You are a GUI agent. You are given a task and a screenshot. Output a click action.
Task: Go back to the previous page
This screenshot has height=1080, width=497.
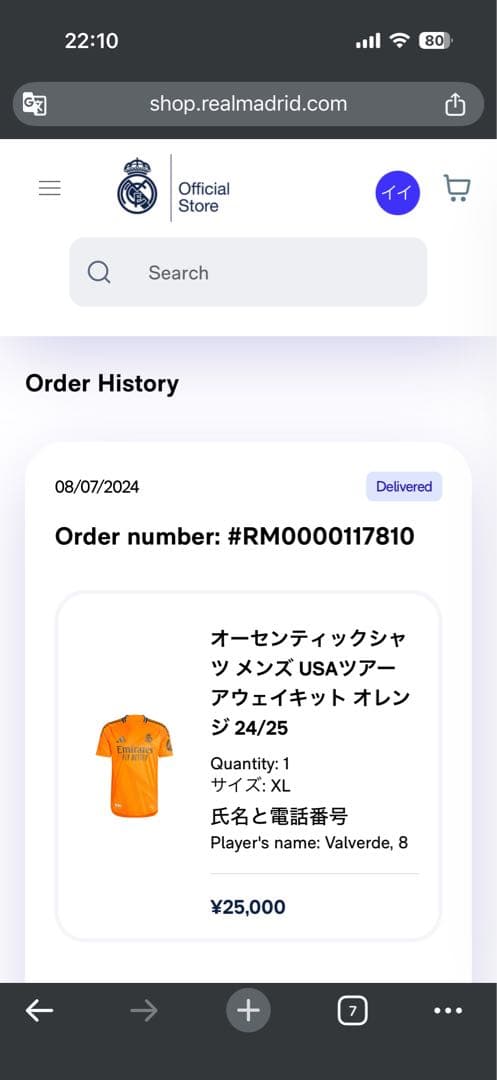(x=39, y=1010)
